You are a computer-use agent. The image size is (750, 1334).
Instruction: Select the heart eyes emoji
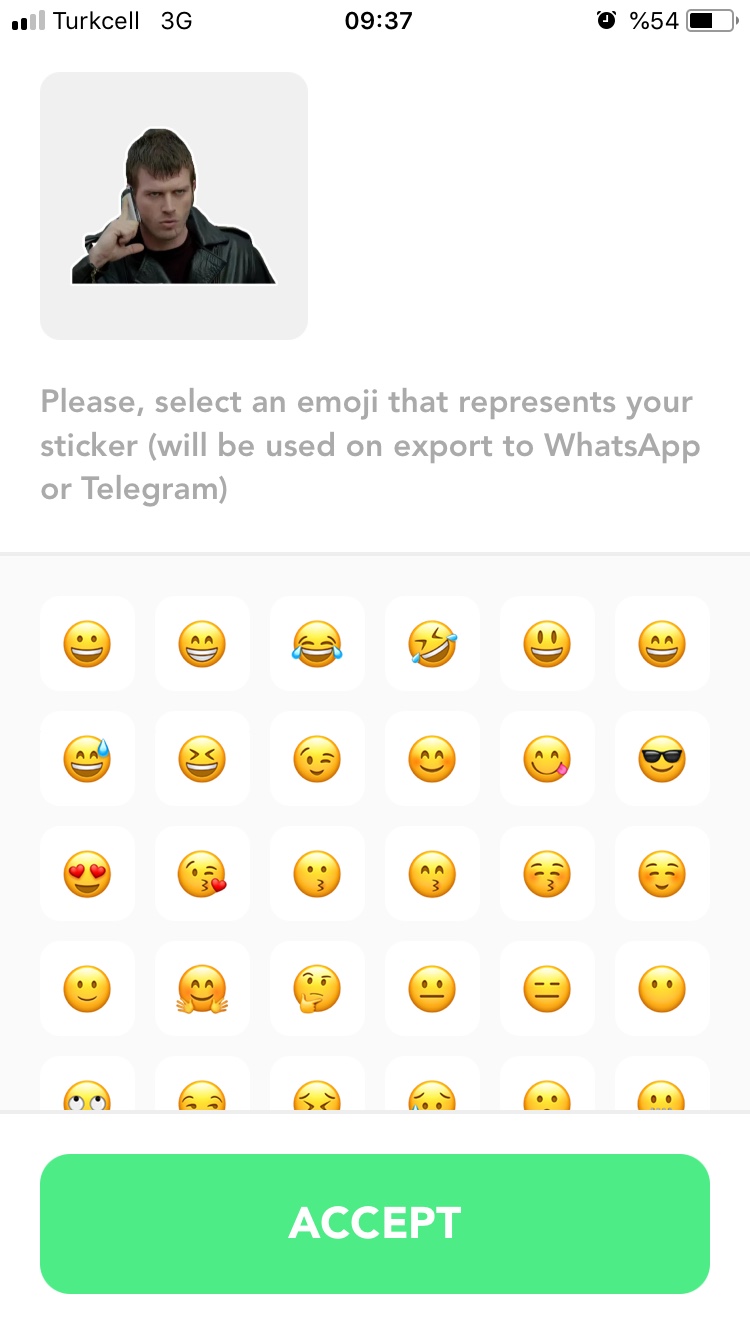click(87, 873)
